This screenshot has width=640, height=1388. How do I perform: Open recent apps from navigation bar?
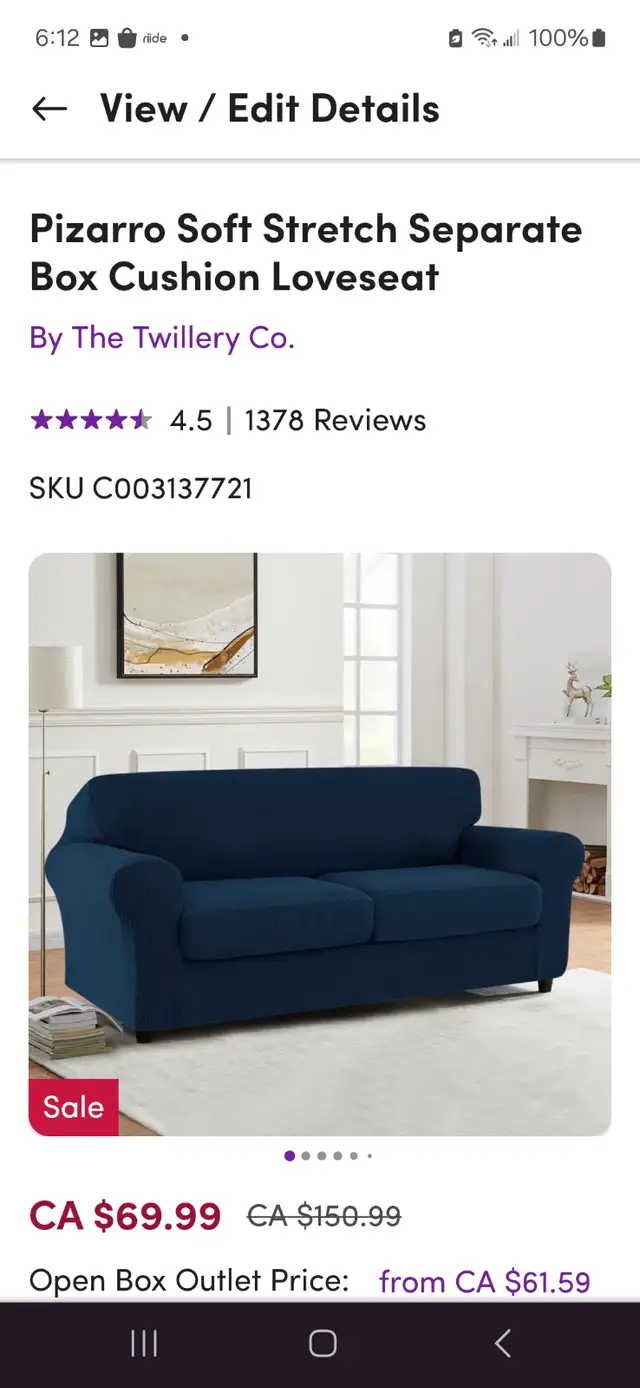coord(144,1343)
